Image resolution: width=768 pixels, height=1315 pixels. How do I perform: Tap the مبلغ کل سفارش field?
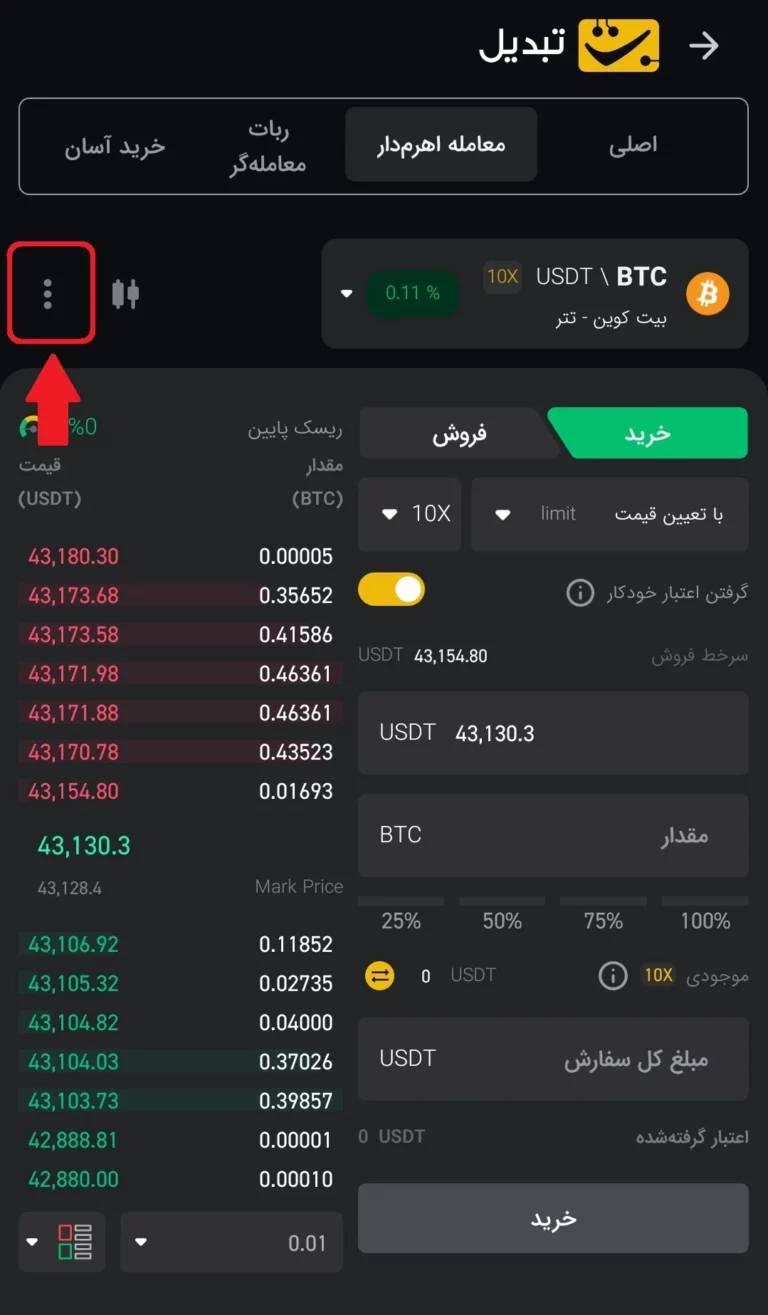(553, 1059)
